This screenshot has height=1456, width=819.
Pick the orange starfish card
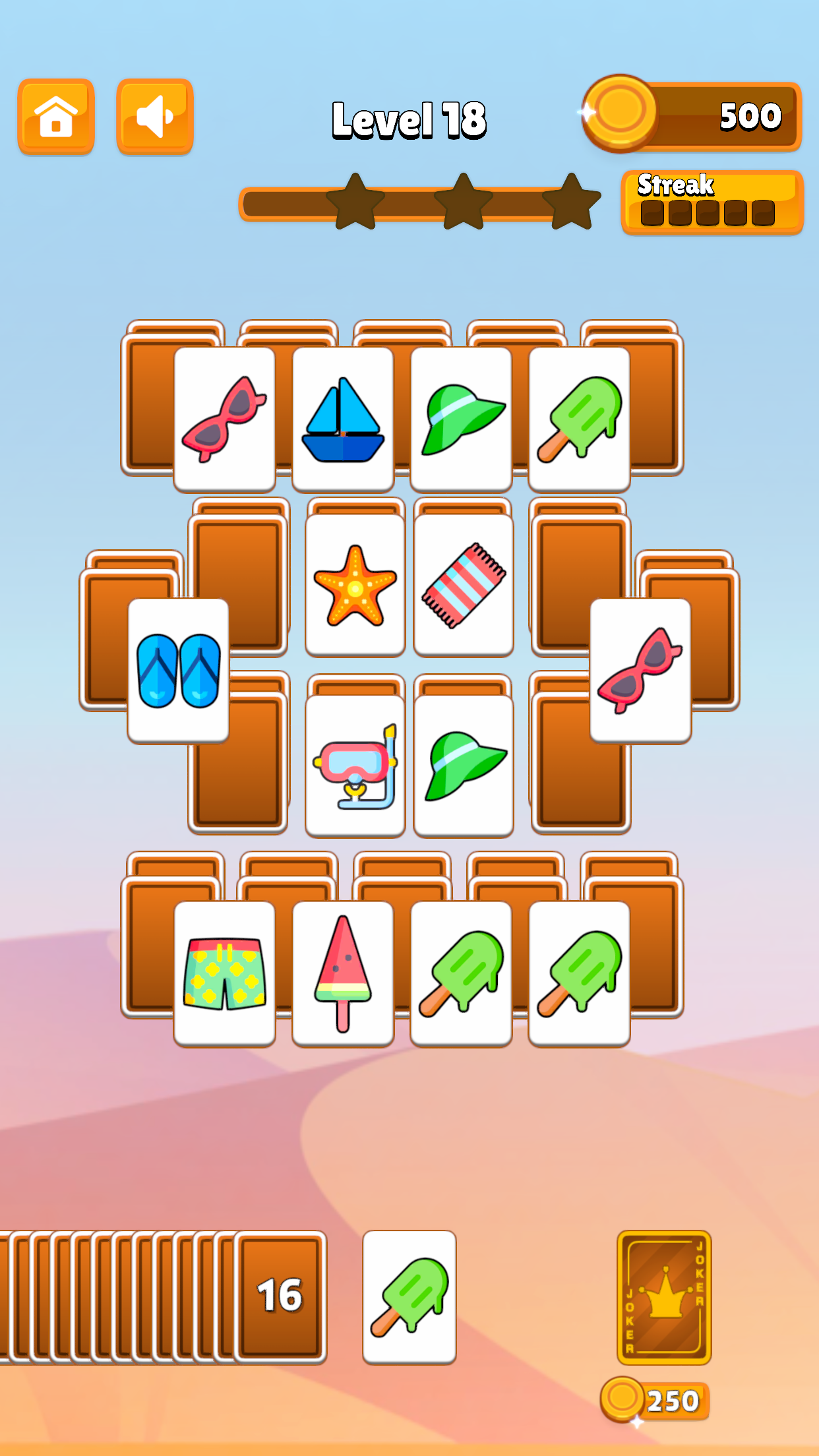(355, 586)
